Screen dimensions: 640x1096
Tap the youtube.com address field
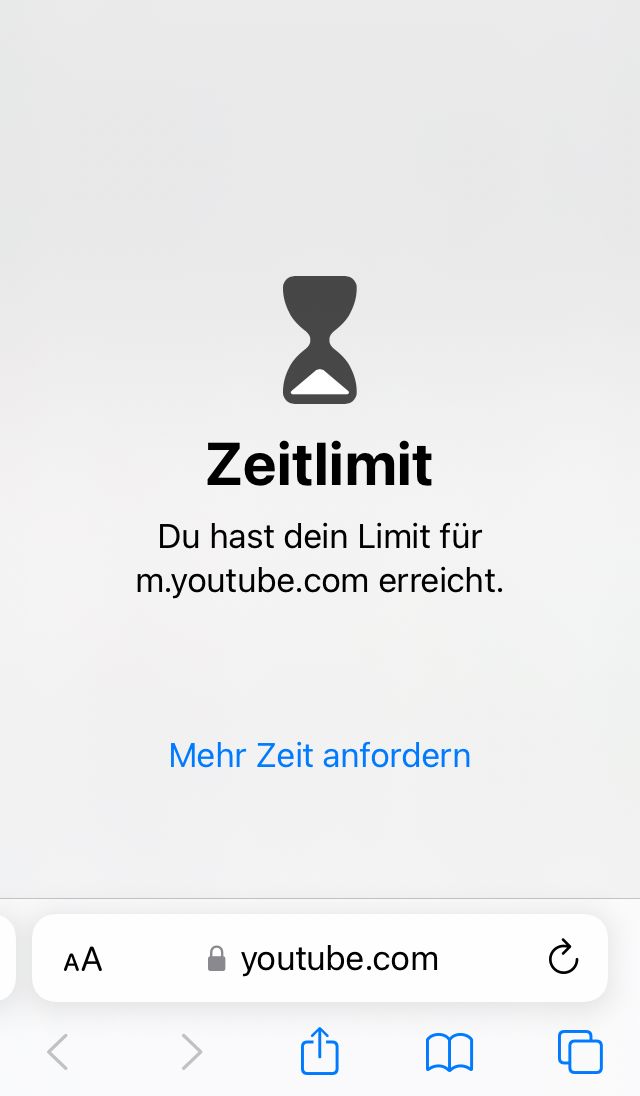coord(338,960)
